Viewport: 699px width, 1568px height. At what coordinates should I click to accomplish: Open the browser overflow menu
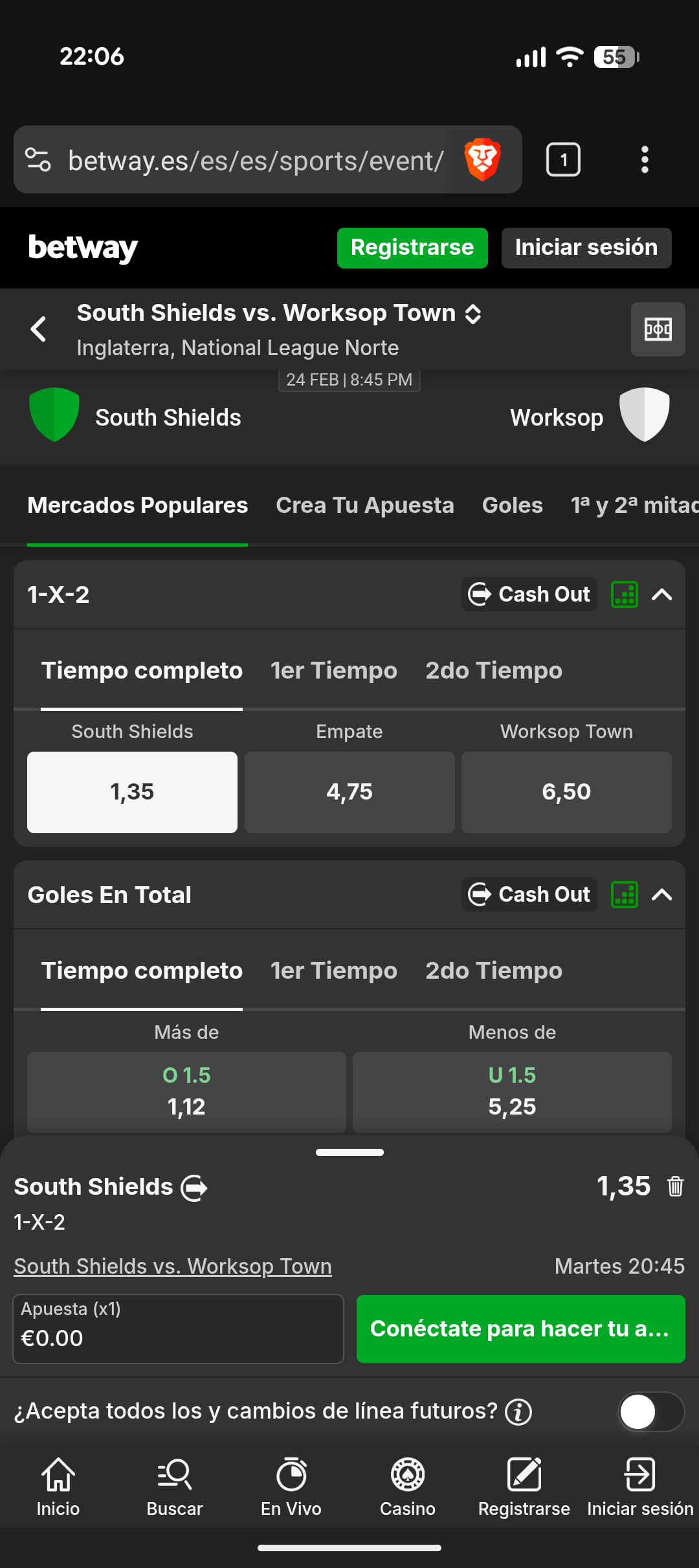(x=644, y=160)
